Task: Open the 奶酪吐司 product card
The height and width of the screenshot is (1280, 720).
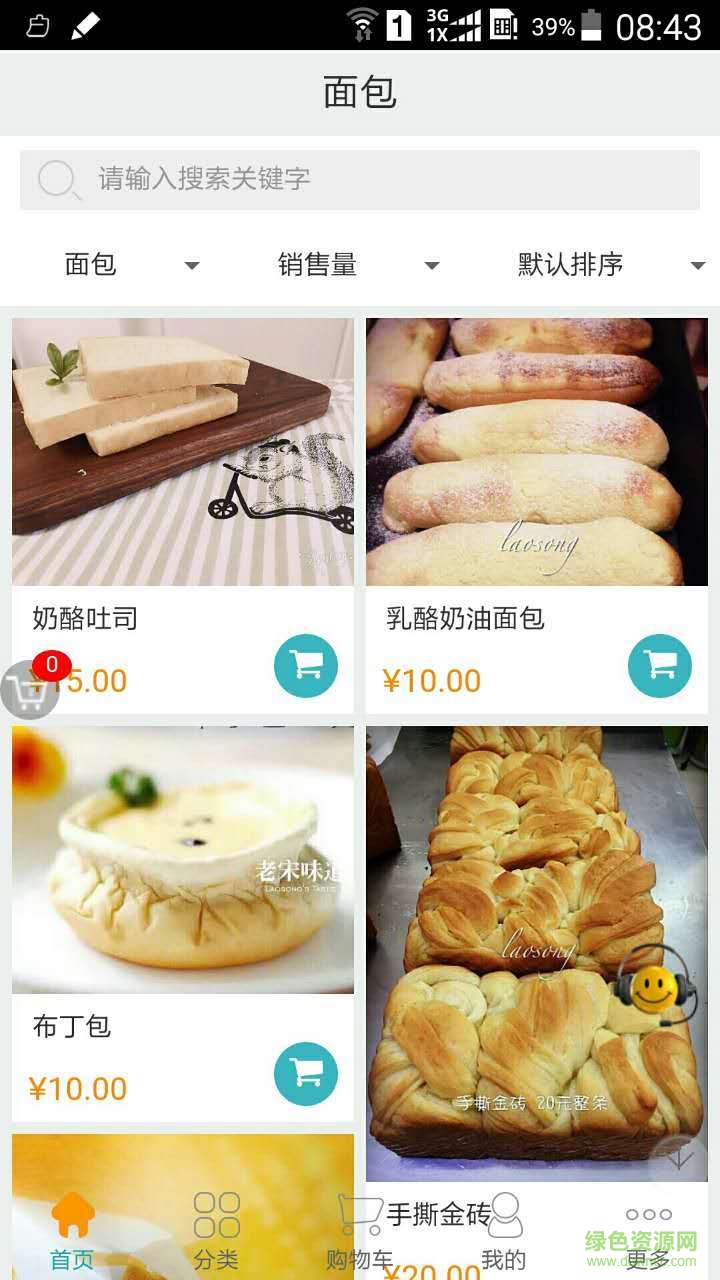Action: click(182, 452)
